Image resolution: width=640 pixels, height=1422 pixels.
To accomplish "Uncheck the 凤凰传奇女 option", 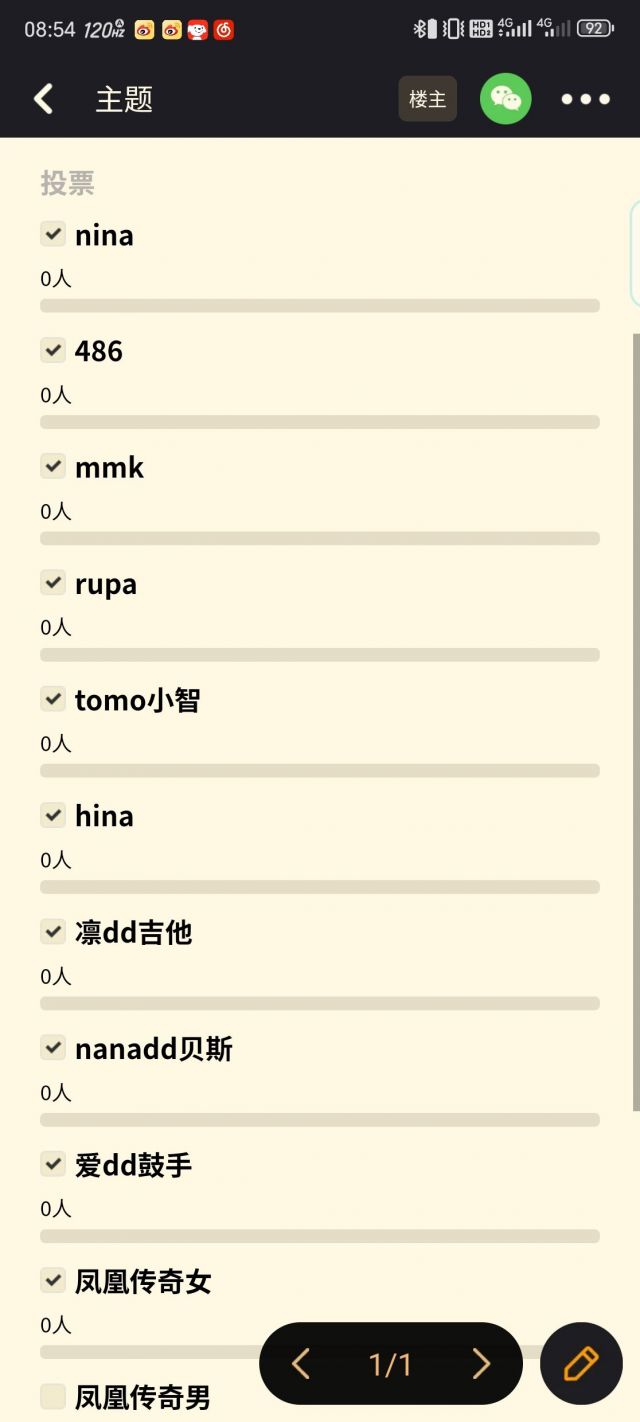I will pyautogui.click(x=53, y=1280).
